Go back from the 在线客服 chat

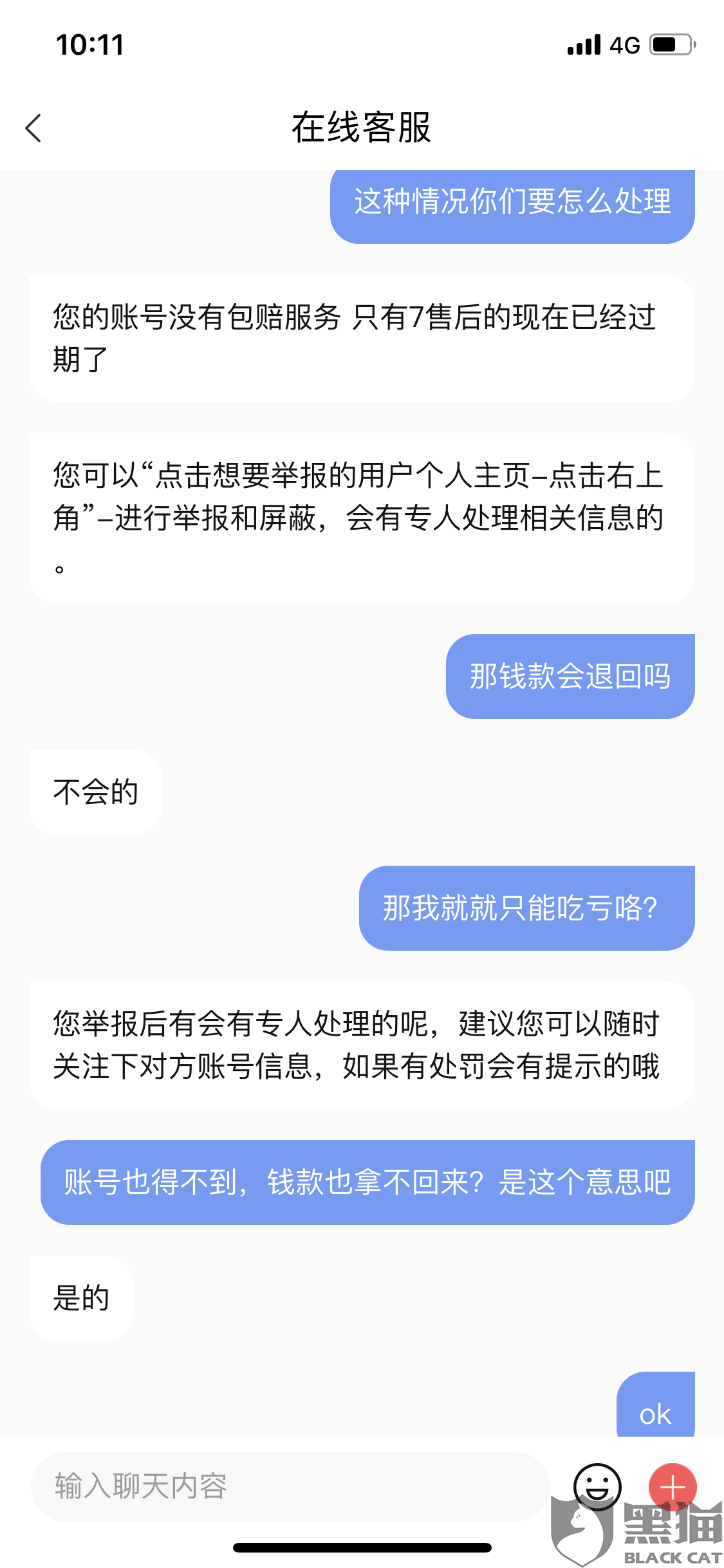(x=33, y=127)
